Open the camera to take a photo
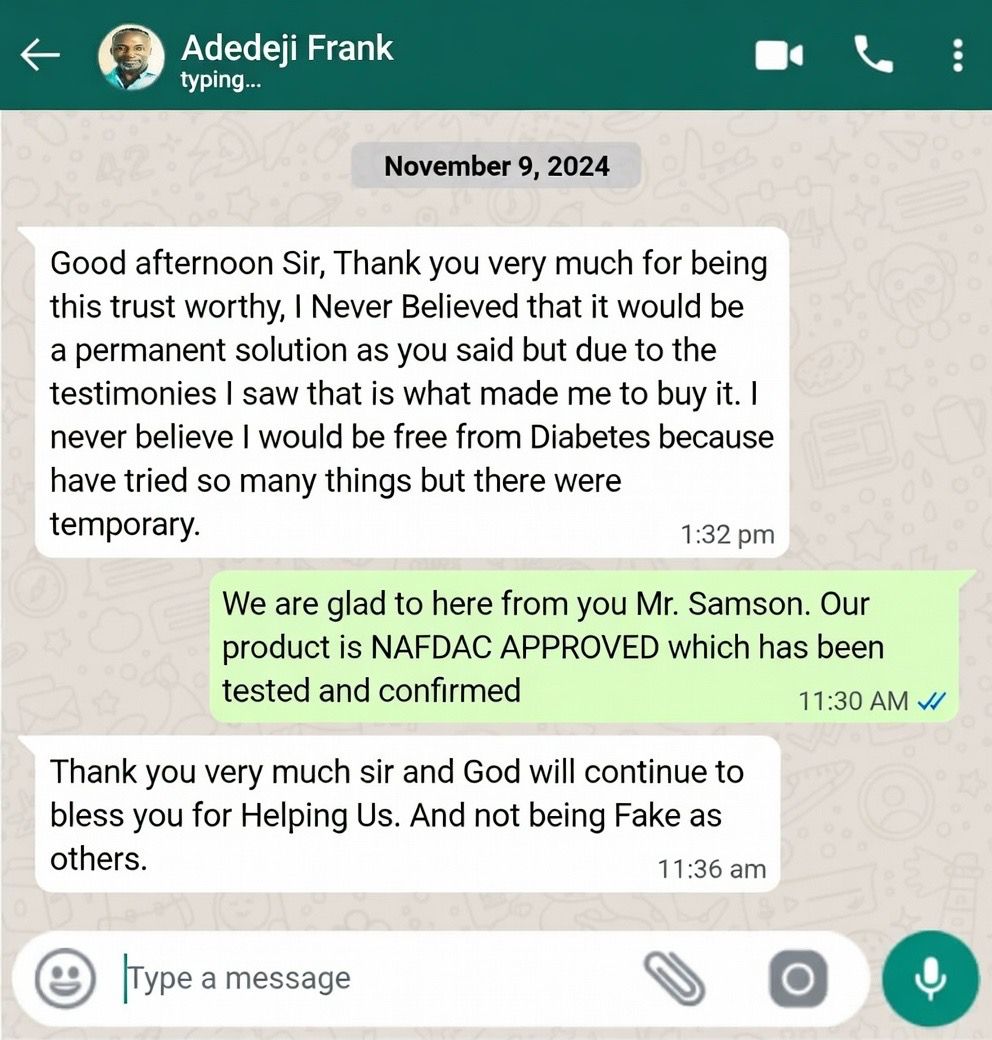Screen dimensions: 992x1040 point(797,978)
